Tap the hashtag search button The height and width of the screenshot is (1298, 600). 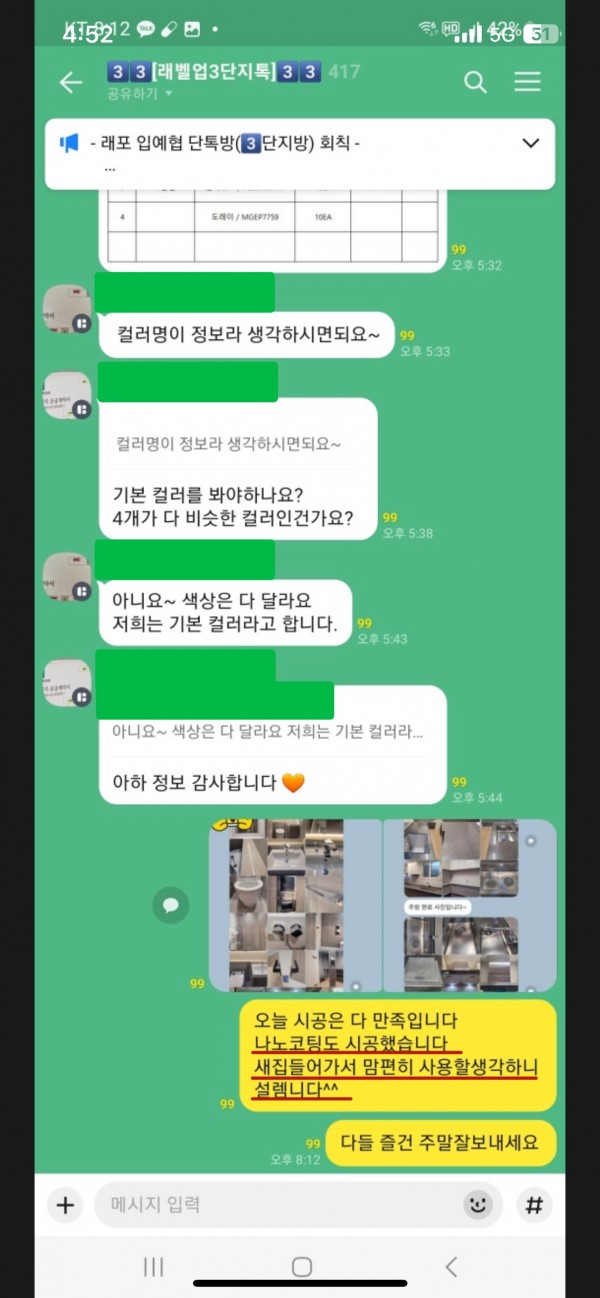[x=534, y=1205]
